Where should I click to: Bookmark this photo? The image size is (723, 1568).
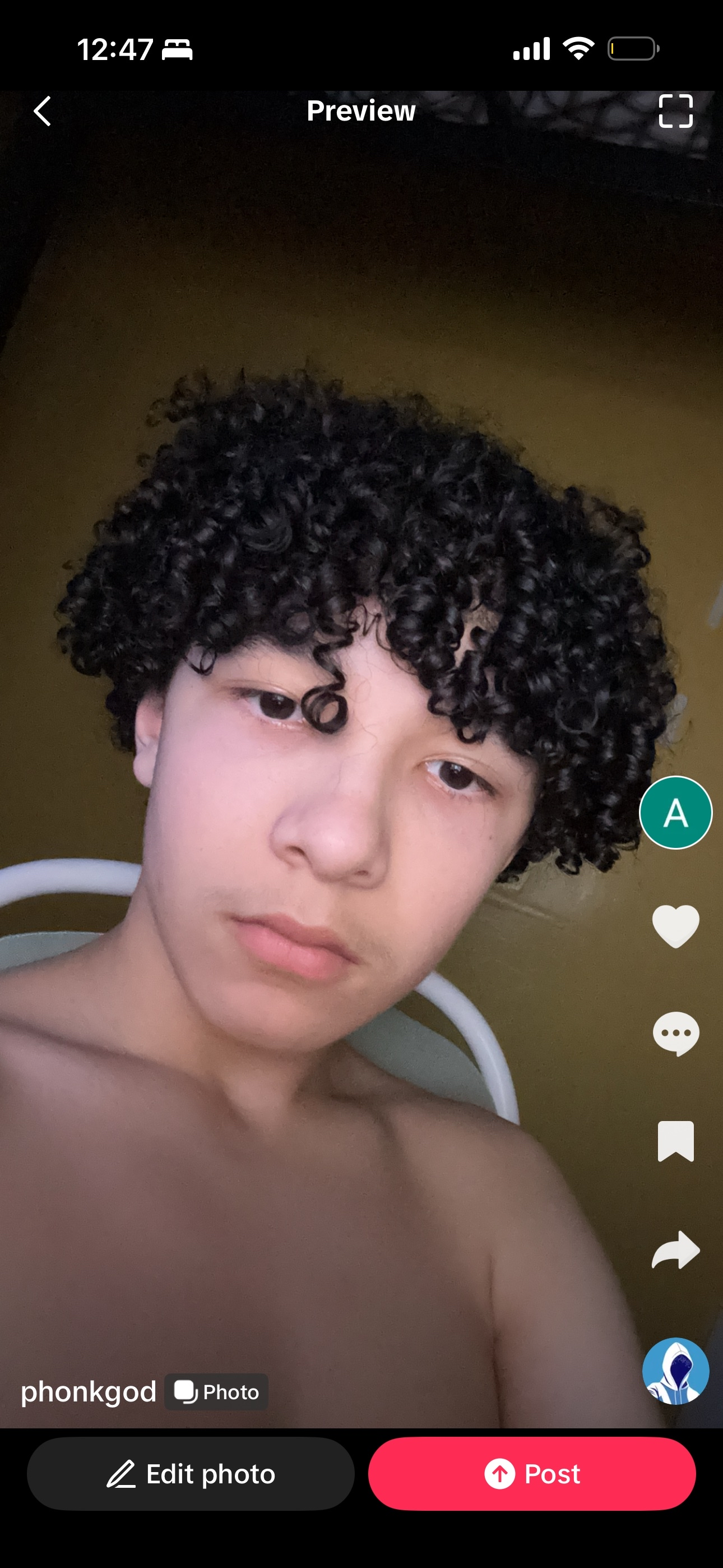[675, 1141]
